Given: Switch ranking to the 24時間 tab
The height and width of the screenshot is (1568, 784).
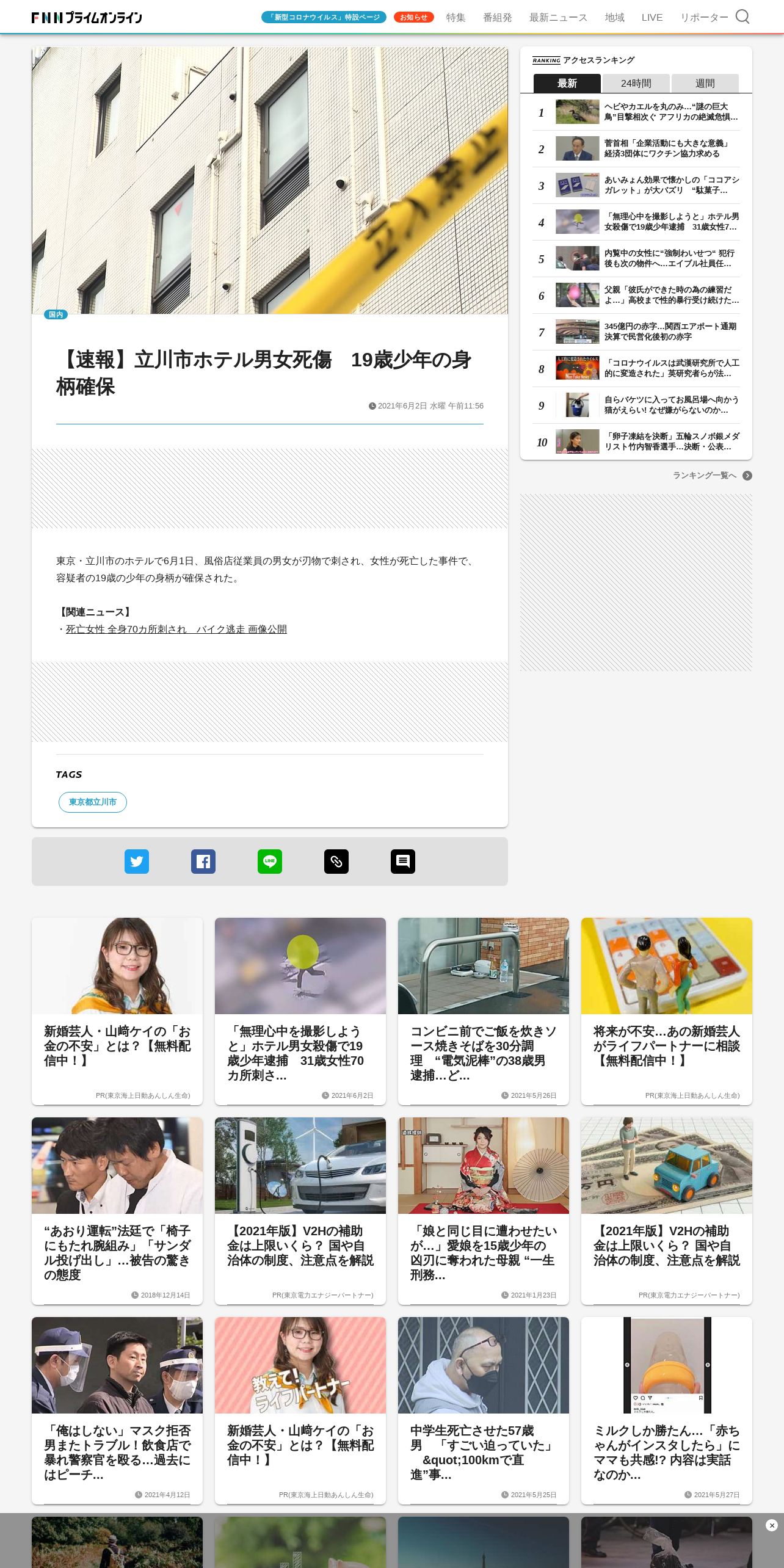Looking at the screenshot, I should tap(636, 83).
